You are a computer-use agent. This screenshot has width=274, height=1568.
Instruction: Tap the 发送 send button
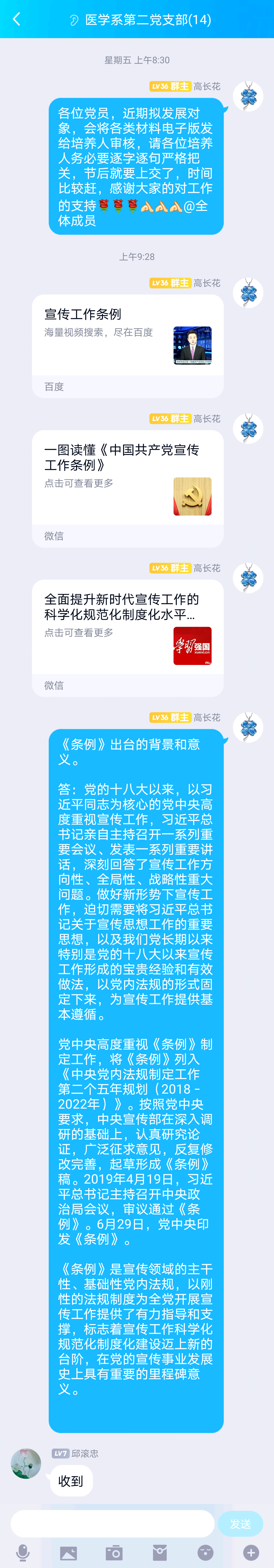(240, 1523)
